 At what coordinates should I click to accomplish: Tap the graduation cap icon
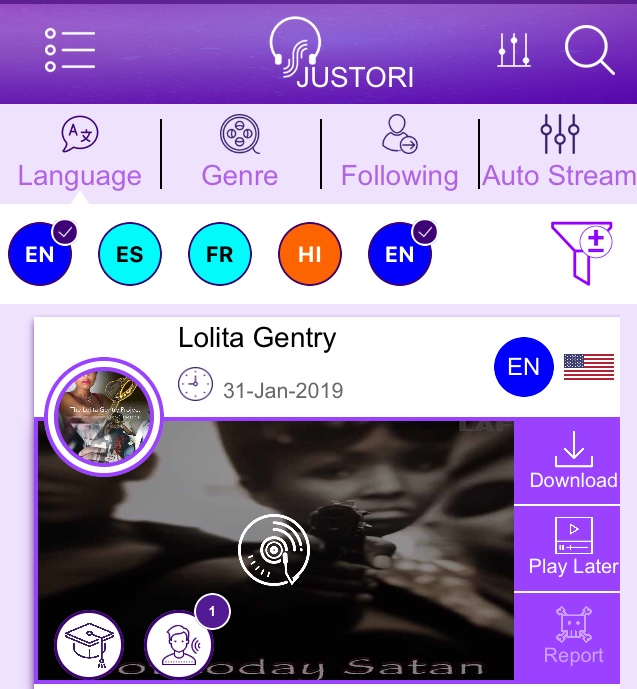click(89, 645)
